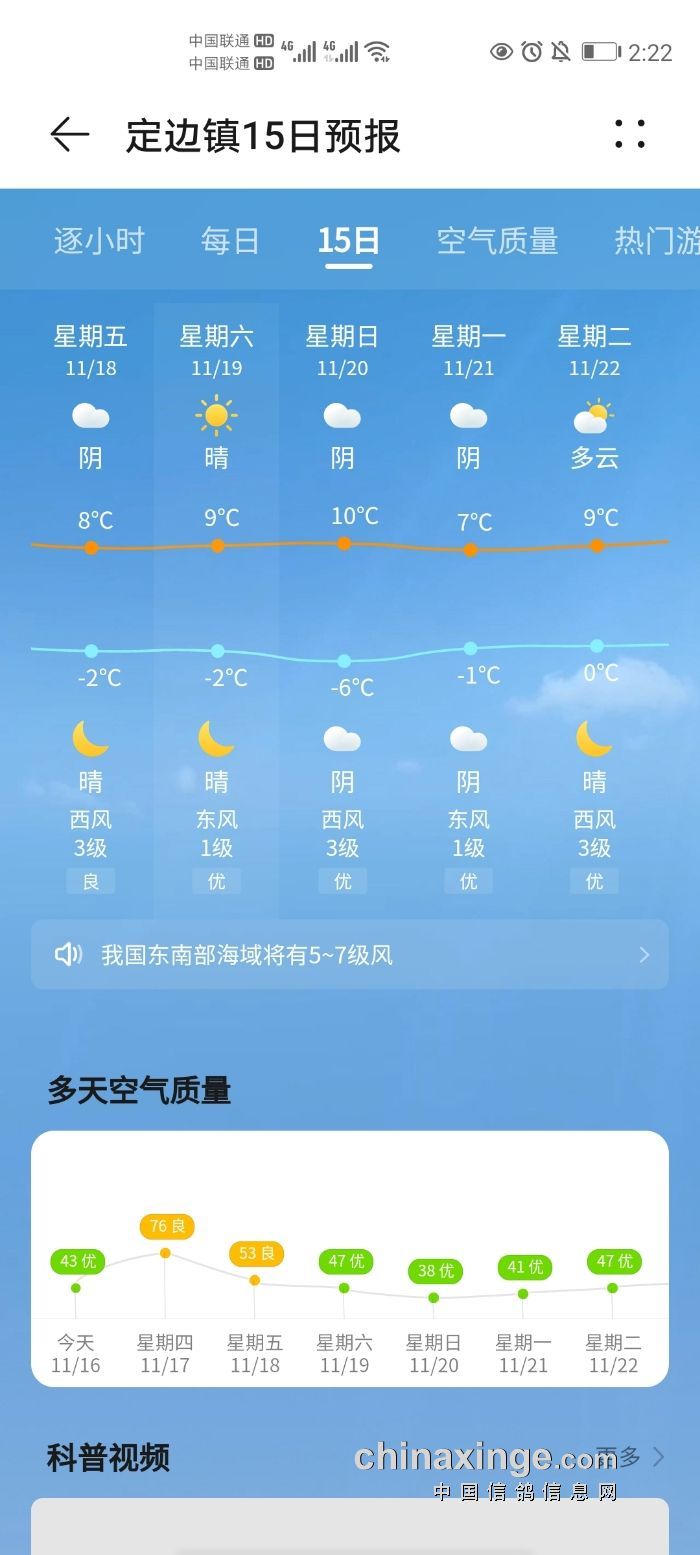Screen dimensions: 700x1555
Task: Select the 星期五 11/18 forecast column
Action: [x=91, y=600]
